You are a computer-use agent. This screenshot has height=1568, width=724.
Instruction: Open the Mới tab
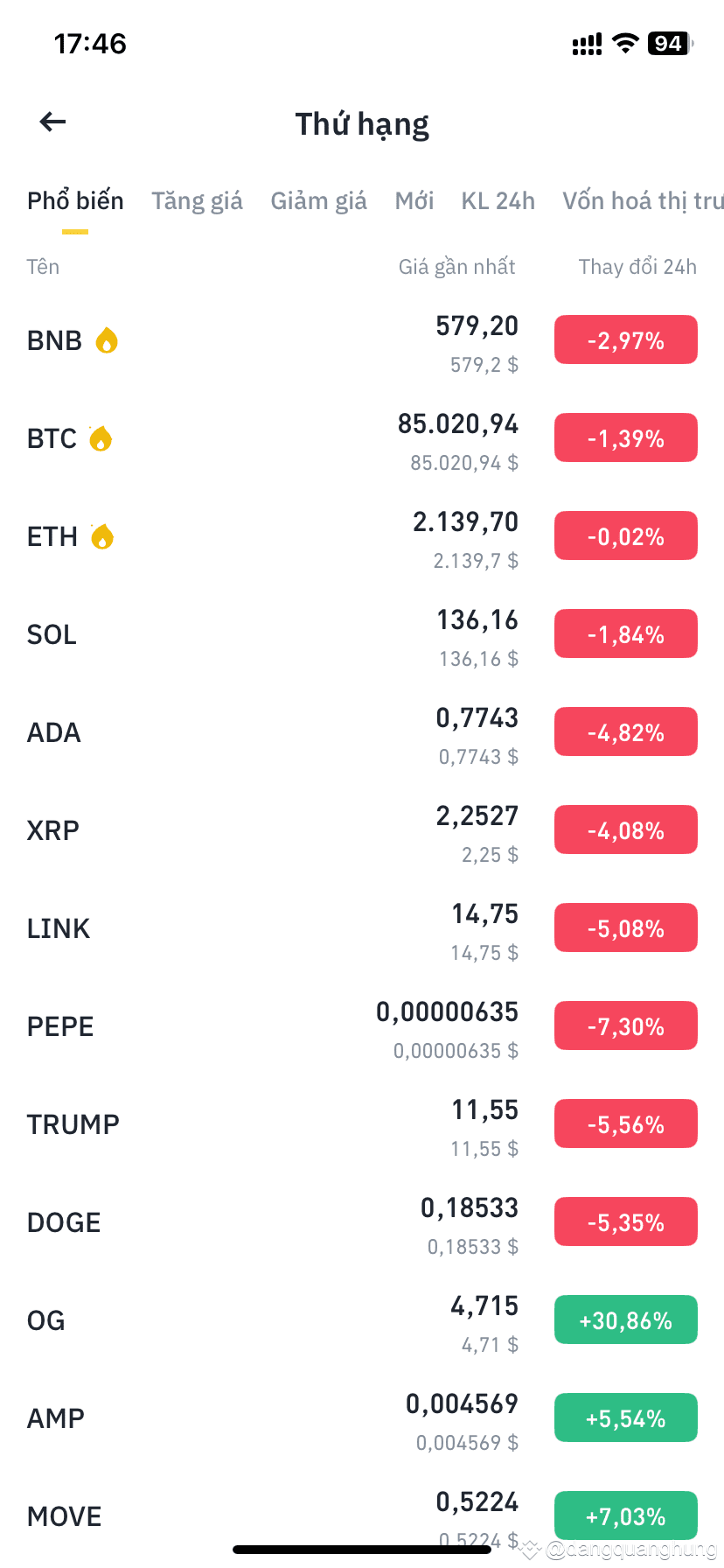414,201
